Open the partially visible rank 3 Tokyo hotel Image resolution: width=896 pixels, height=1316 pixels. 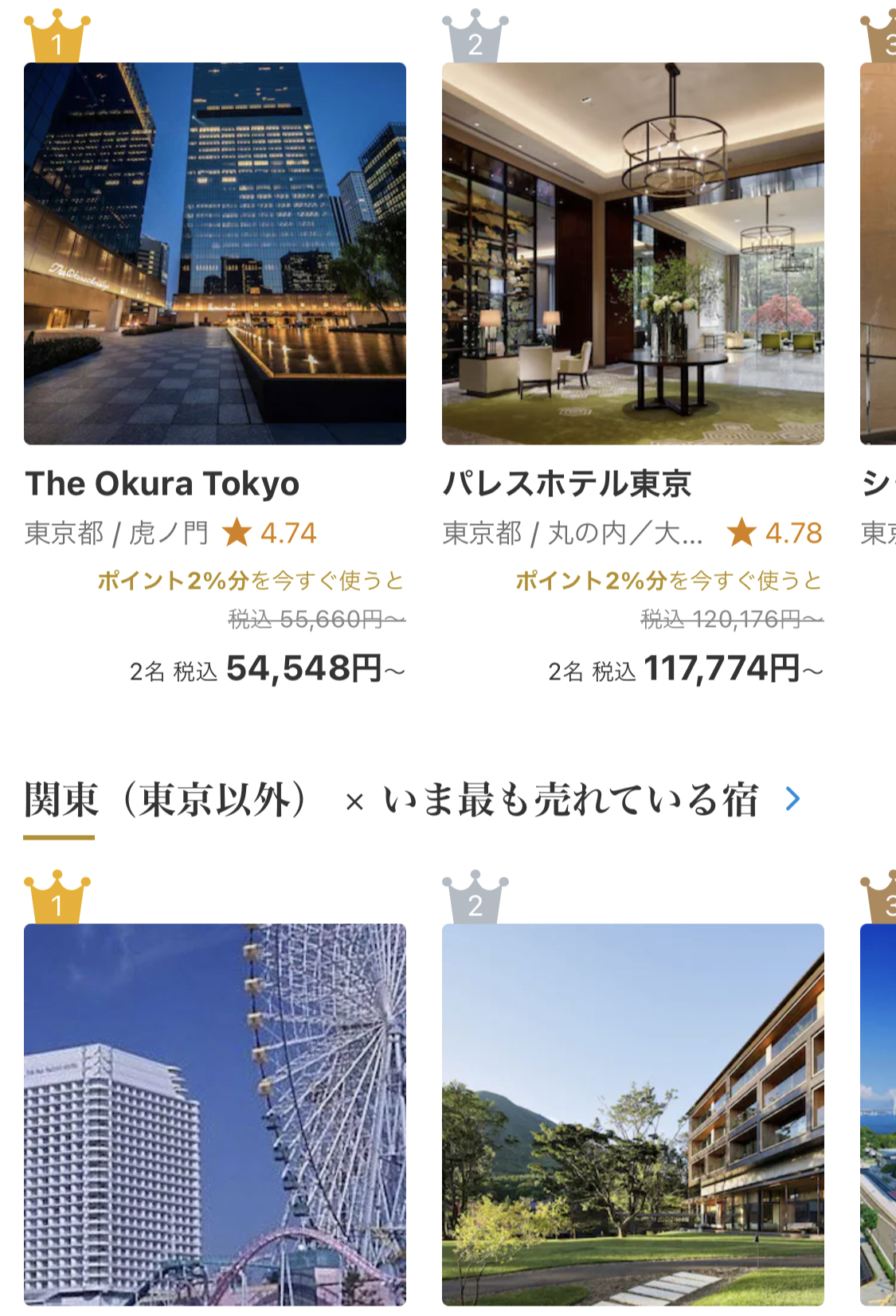pos(878,253)
